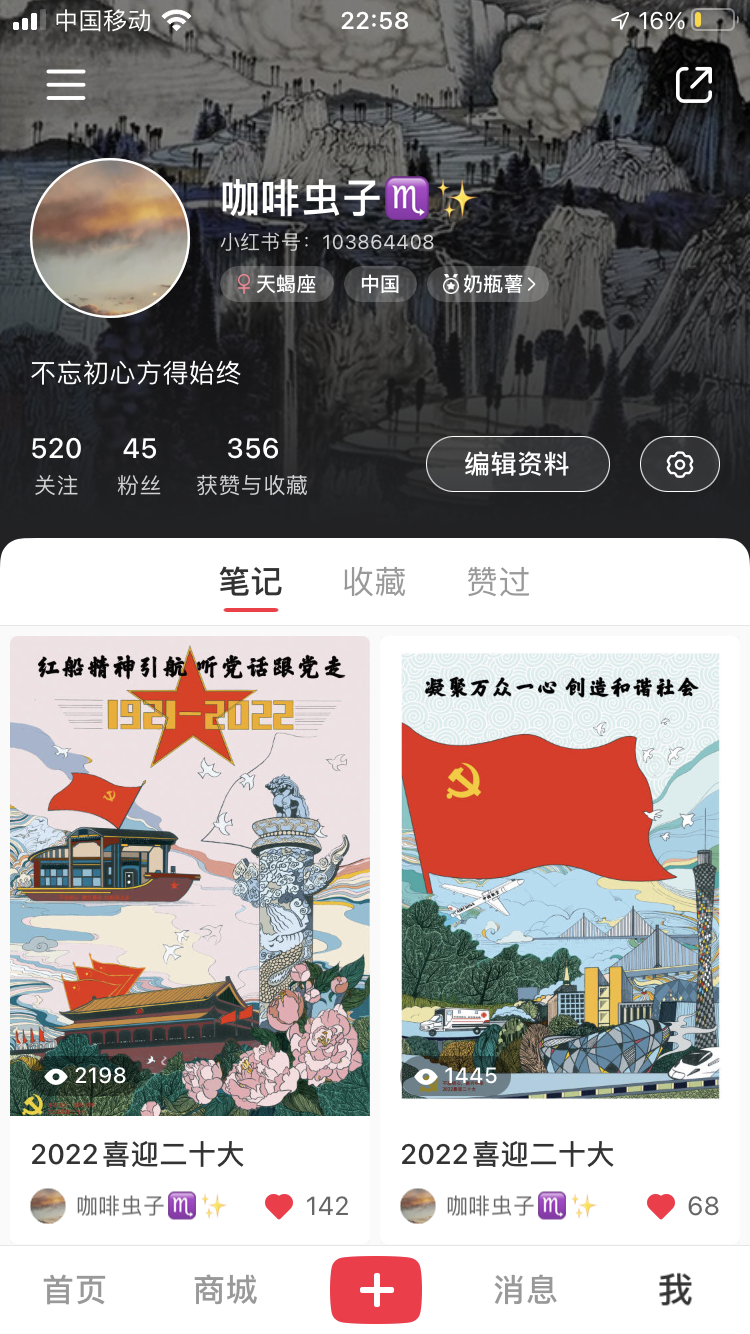This screenshot has height=1334, width=750.
Task: Share this profile page
Action: [x=694, y=85]
